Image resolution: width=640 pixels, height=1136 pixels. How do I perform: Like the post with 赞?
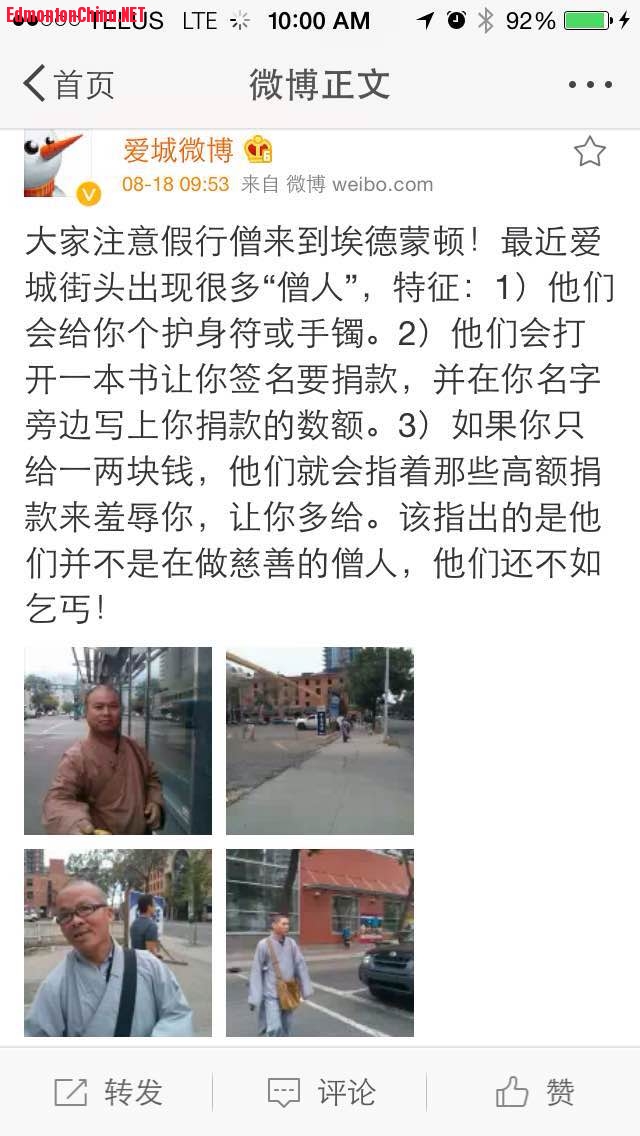[533, 1092]
